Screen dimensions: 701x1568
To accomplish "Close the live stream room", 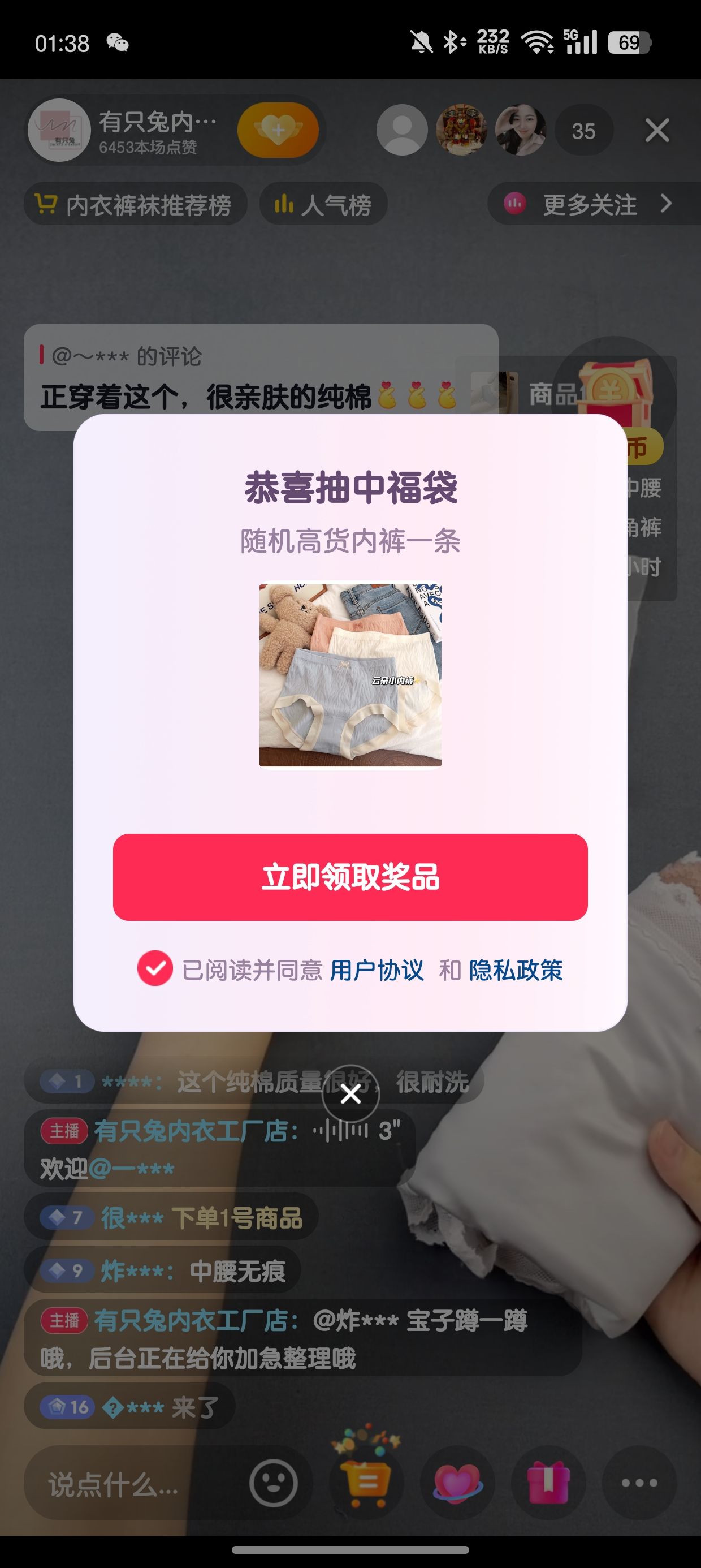I will pos(657,130).
